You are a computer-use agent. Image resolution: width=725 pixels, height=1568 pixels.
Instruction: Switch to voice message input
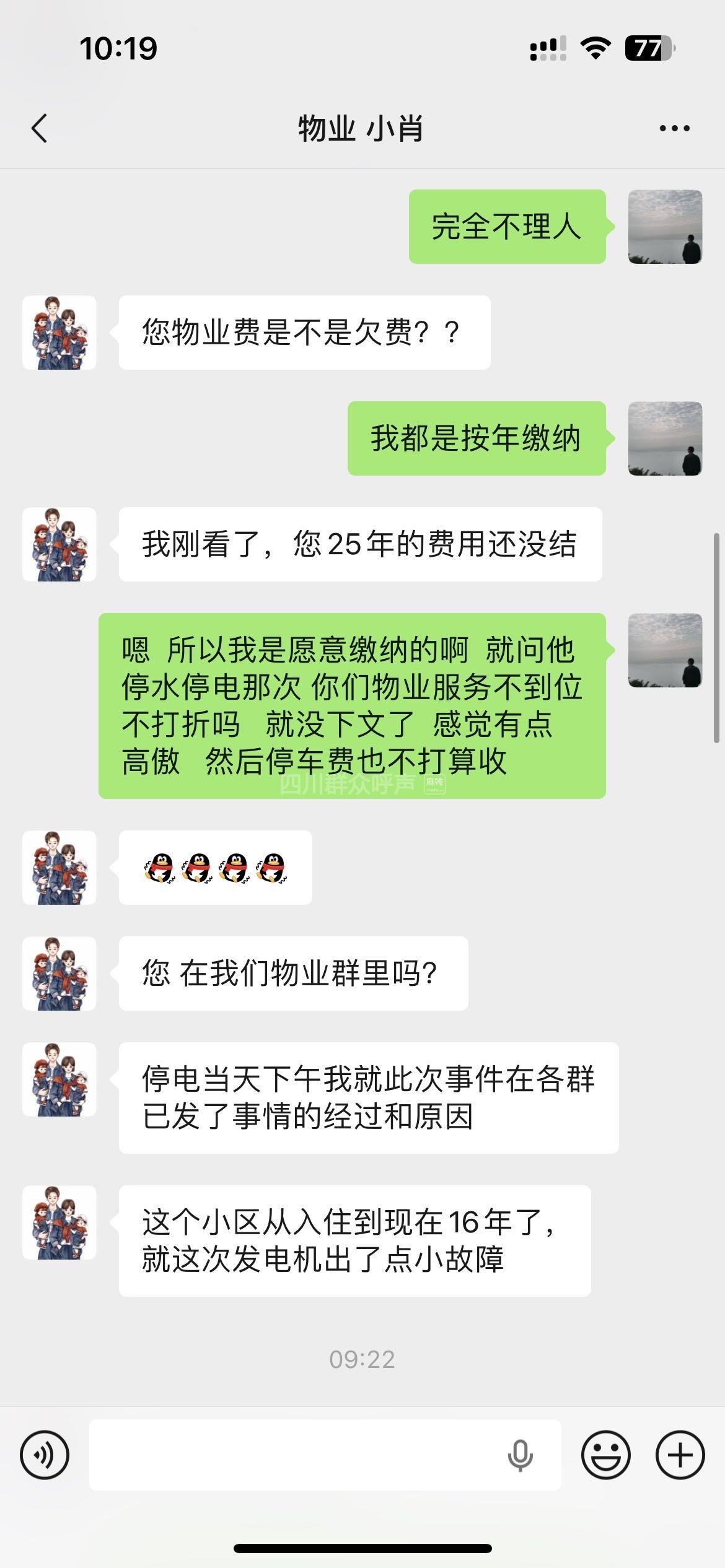tap(45, 1455)
